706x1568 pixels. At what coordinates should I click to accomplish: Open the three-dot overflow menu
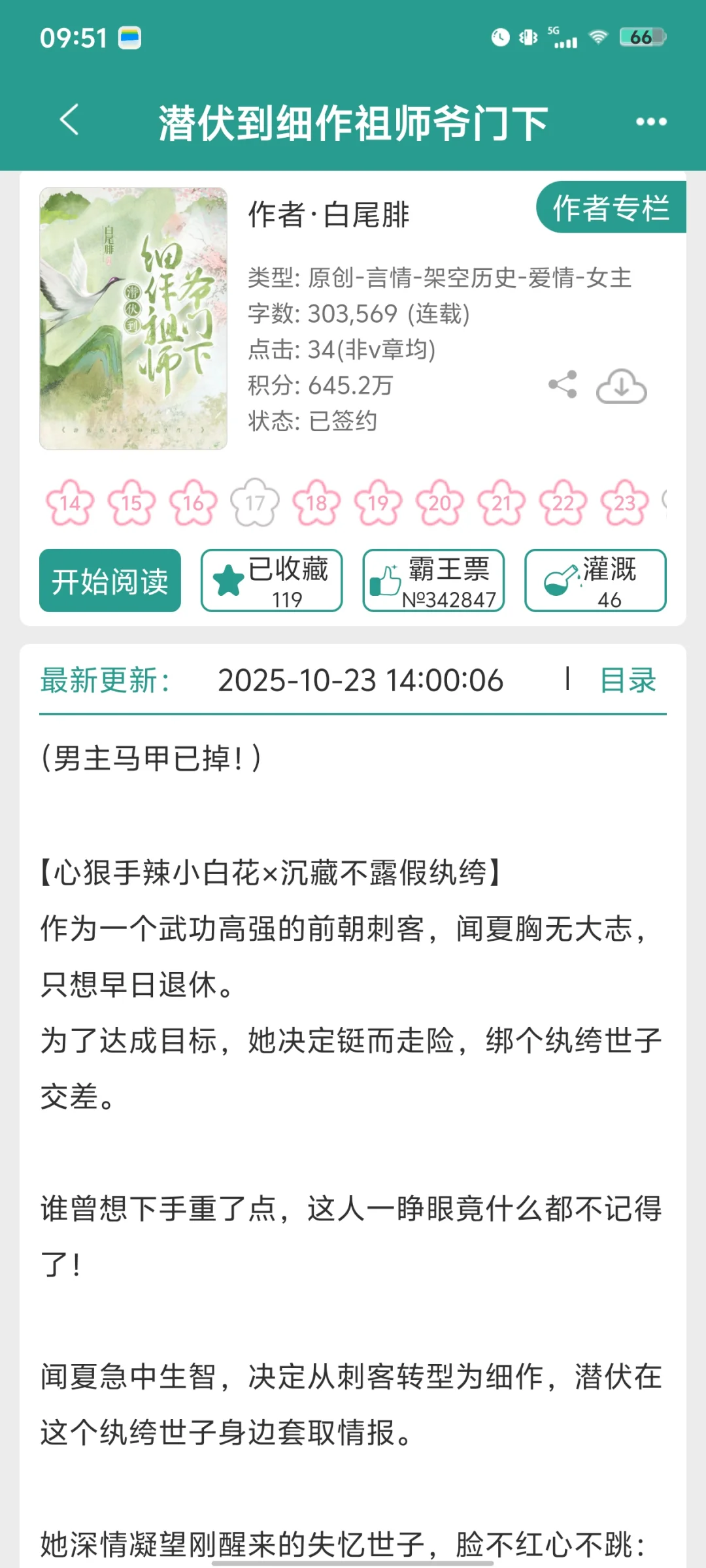point(651,122)
